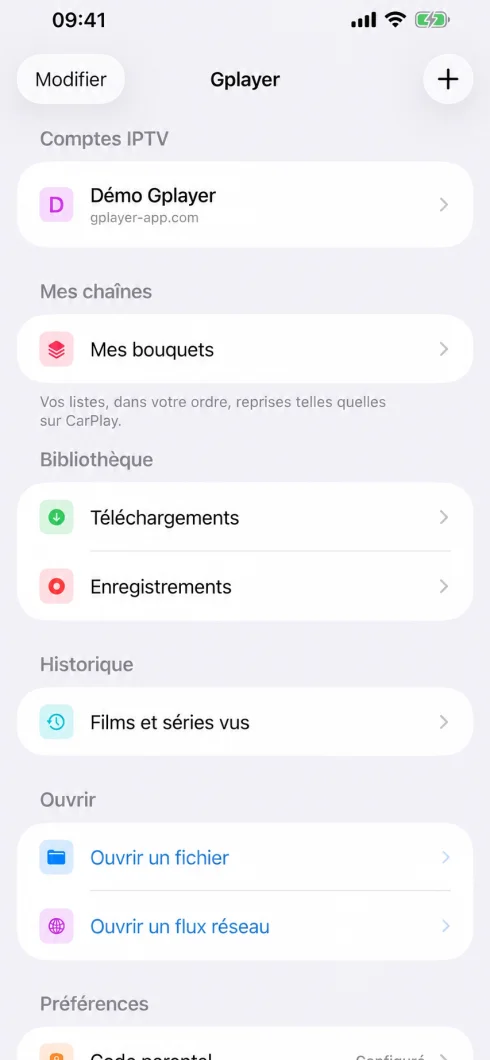This screenshot has height=1060, width=490.
Task: Open Mes bouquets
Action: click(x=245, y=349)
